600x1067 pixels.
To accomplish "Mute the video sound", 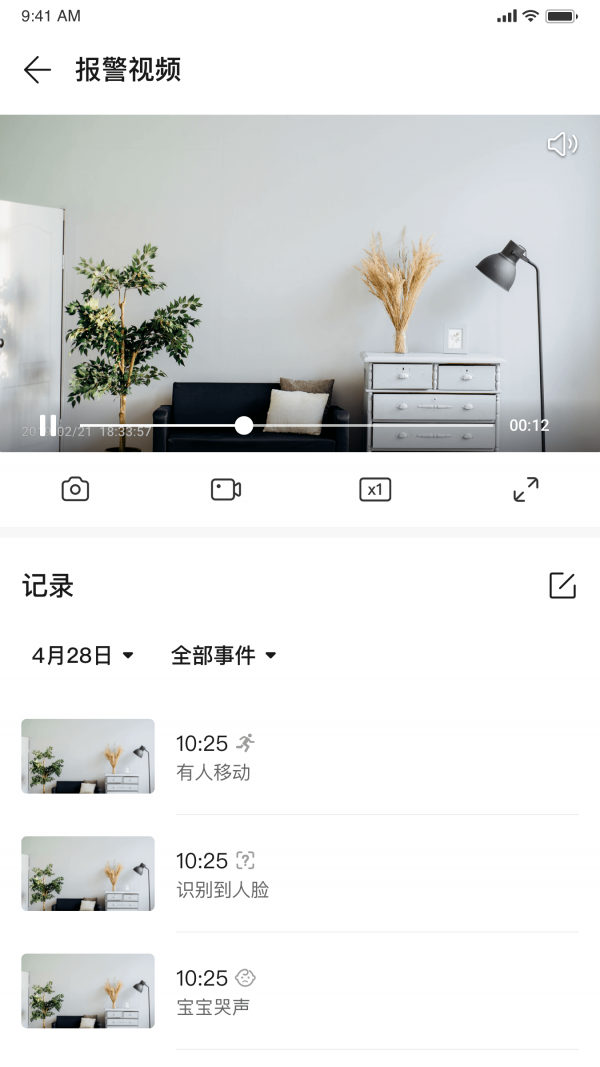I will point(562,145).
